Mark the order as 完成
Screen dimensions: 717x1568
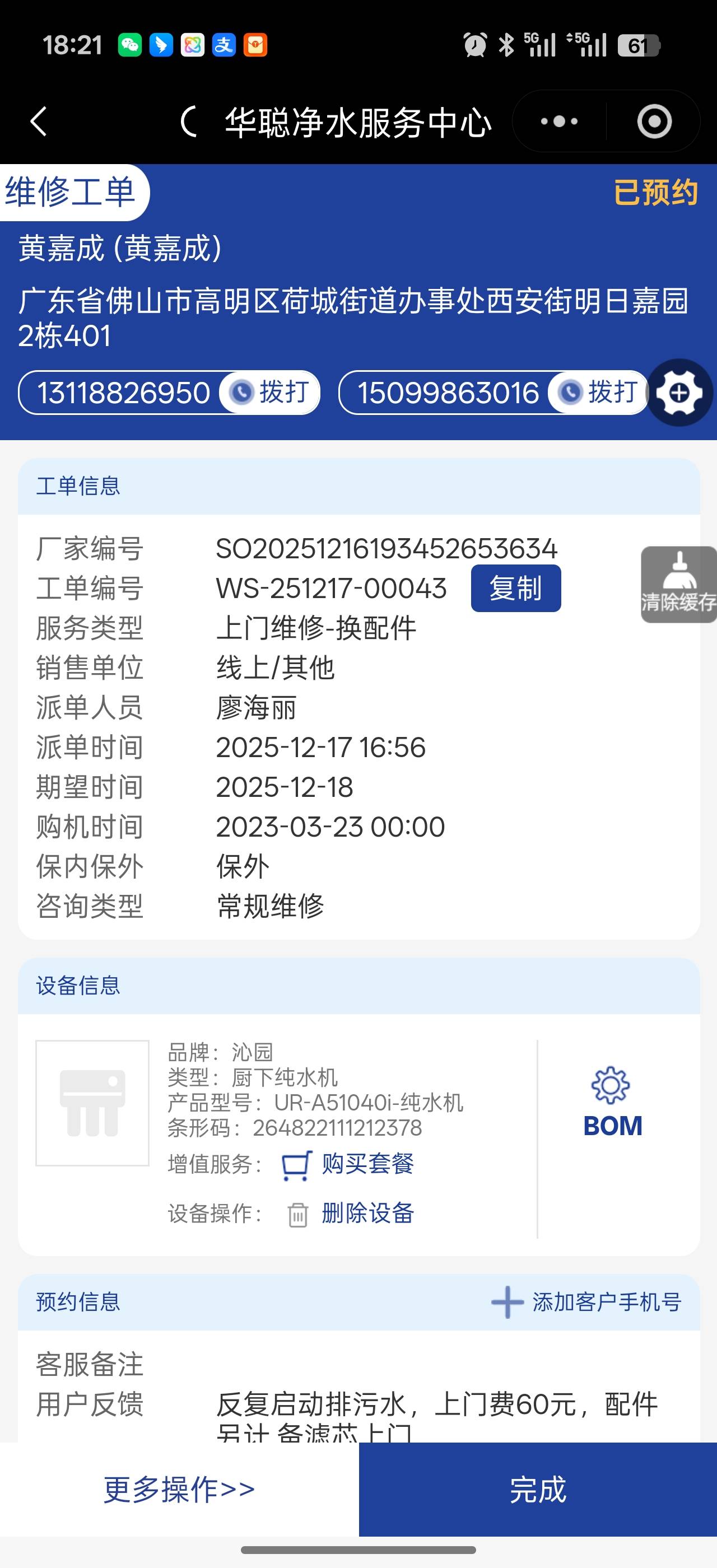pos(537,1490)
